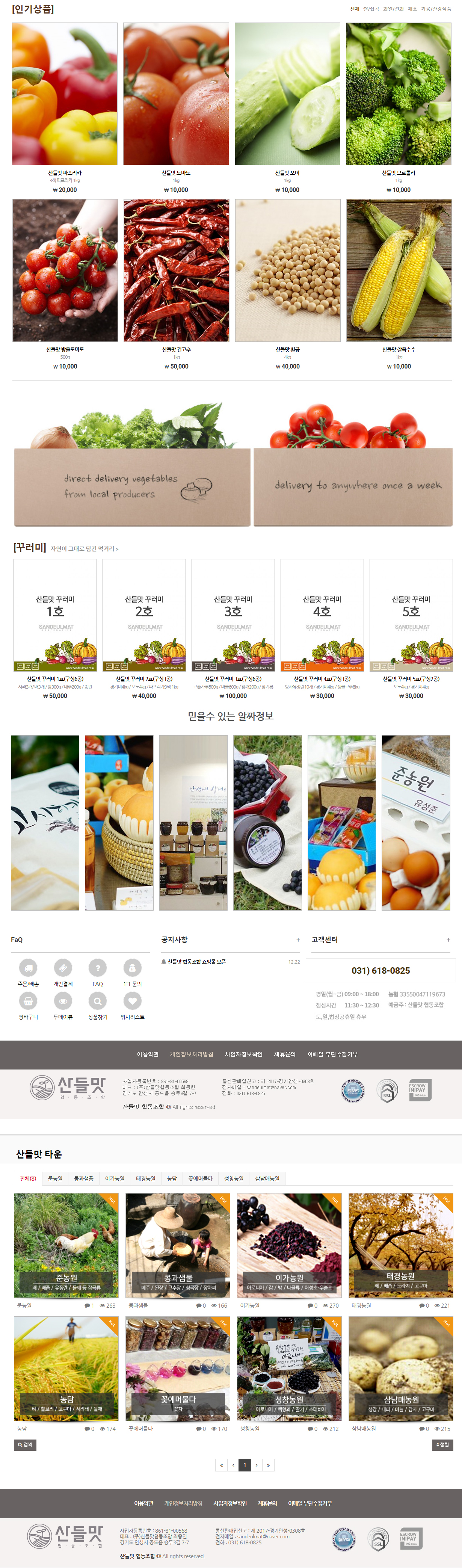This screenshot has height=1568, width=462.
Task: Open the 1:1 문의 inquiry shortcut
Action: pos(132,968)
